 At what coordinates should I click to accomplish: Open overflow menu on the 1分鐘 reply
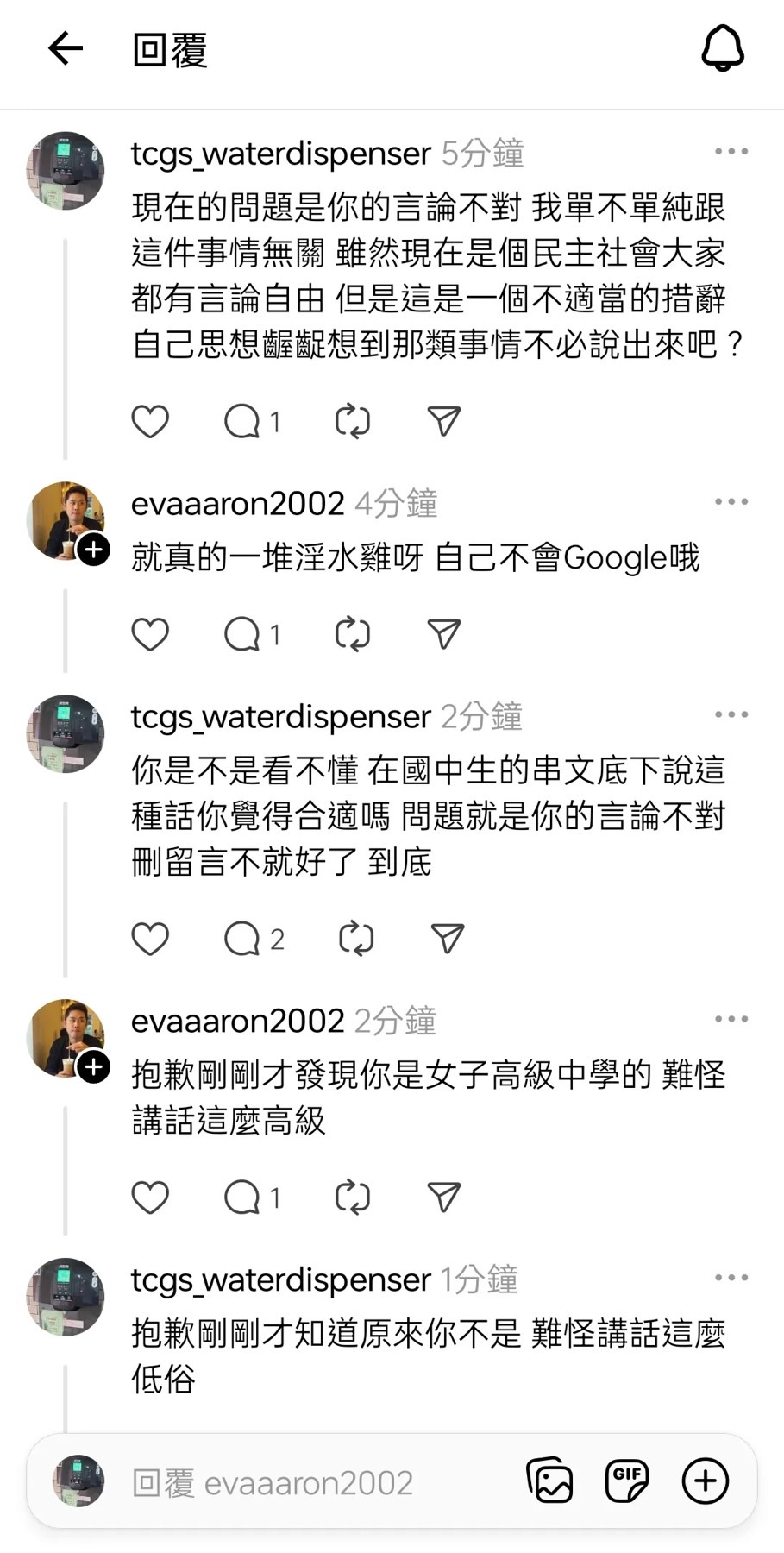coord(731,1278)
